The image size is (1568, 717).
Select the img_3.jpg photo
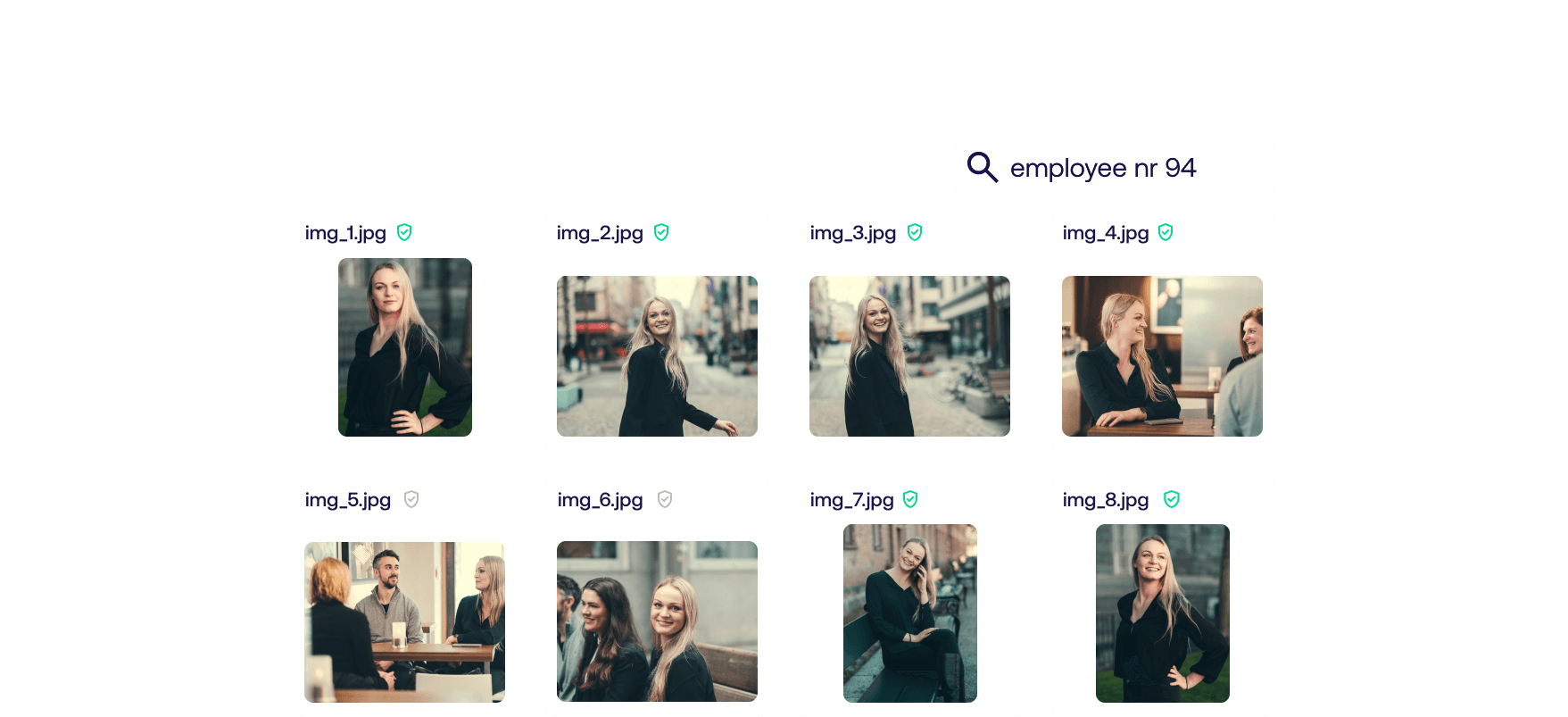[909, 355]
